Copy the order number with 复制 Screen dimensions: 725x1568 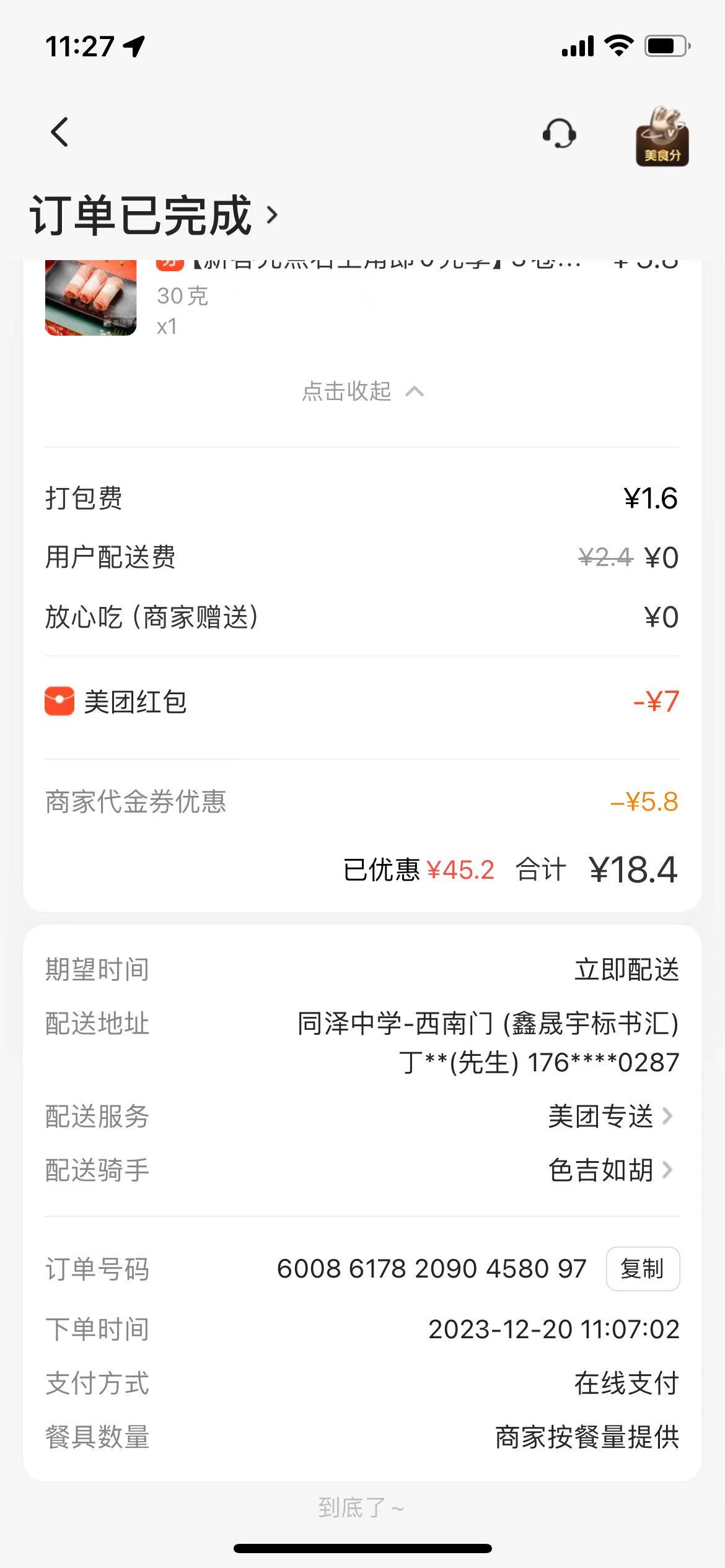click(643, 1269)
